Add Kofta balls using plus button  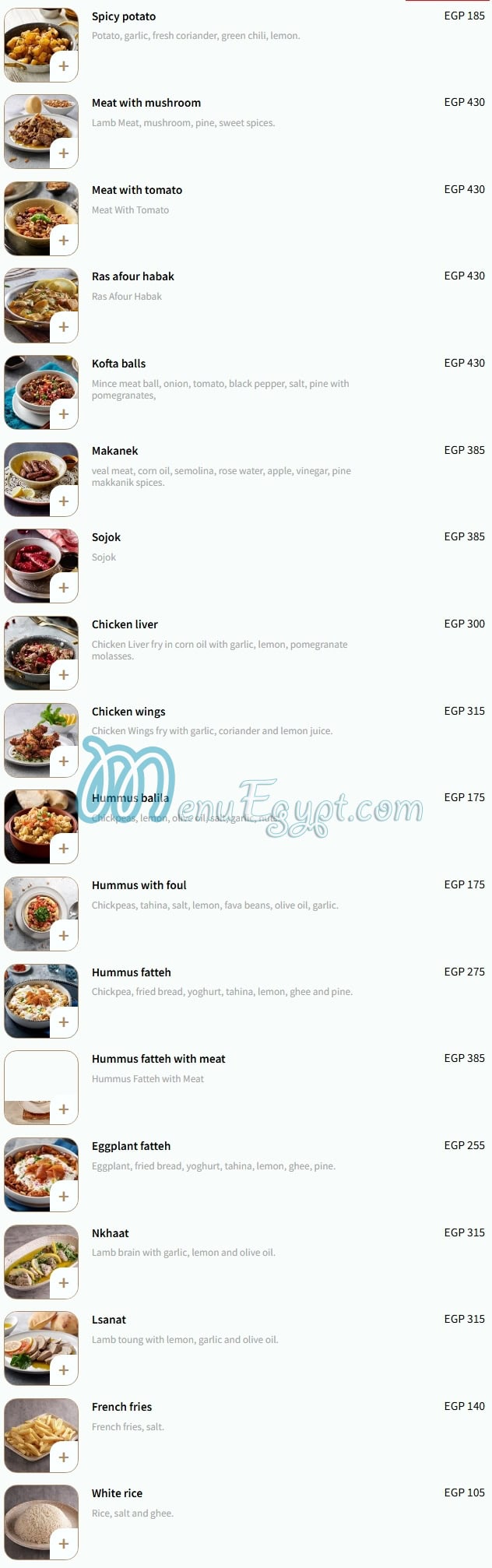[x=64, y=414]
